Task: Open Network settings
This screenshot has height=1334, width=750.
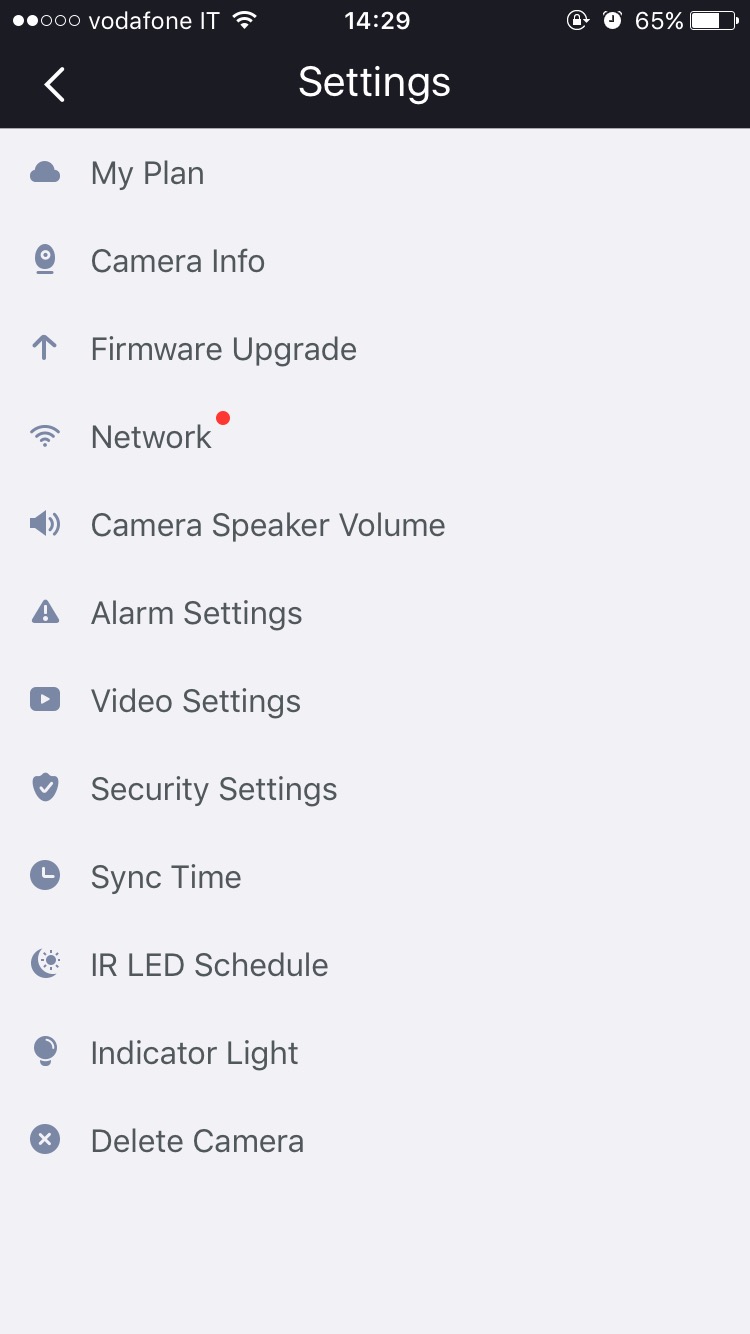Action: pos(151,438)
